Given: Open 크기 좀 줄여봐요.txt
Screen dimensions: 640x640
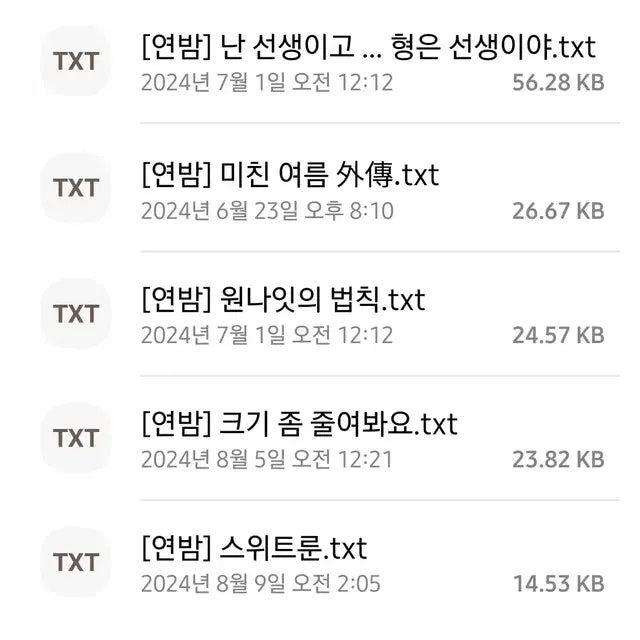Looking at the screenshot, I should point(299,424).
